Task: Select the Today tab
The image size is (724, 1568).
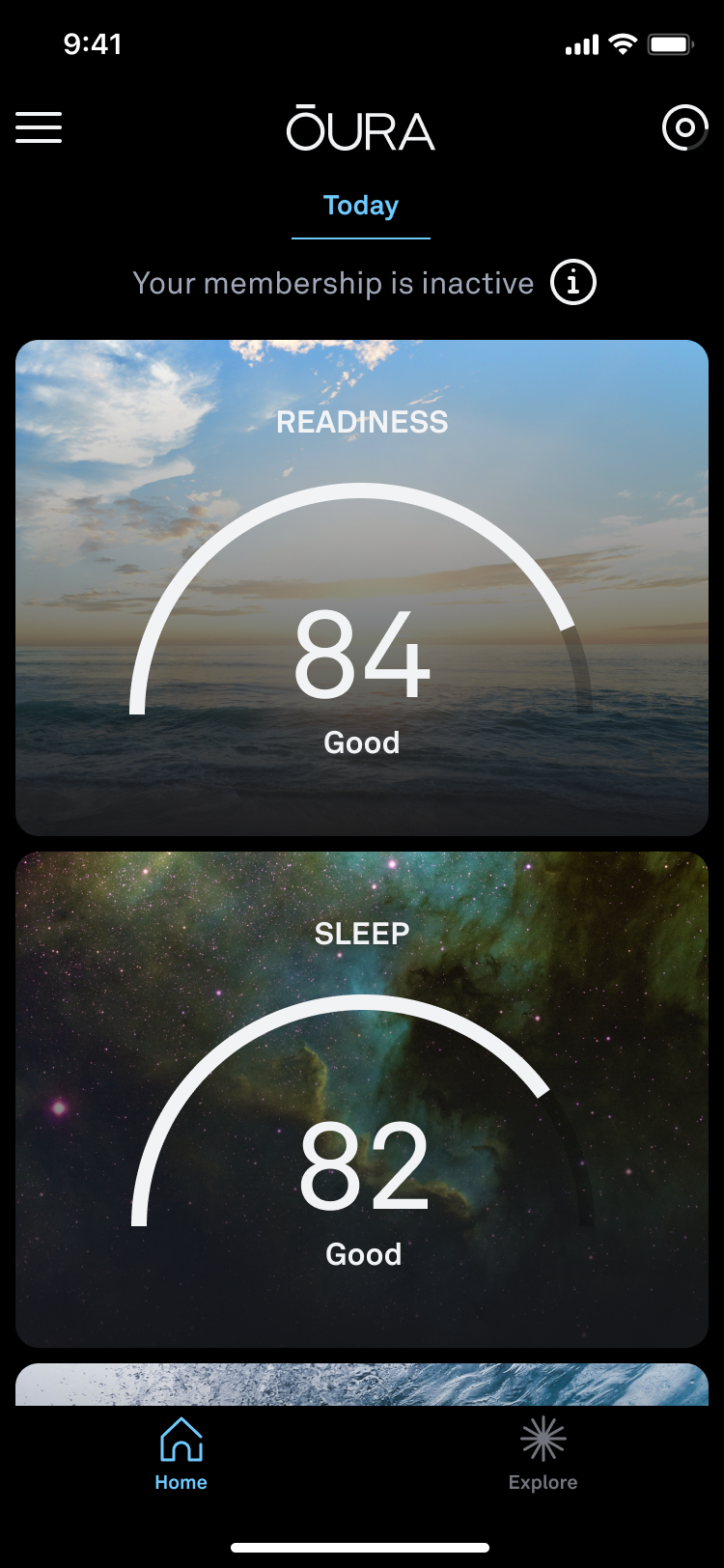Action: tap(361, 206)
